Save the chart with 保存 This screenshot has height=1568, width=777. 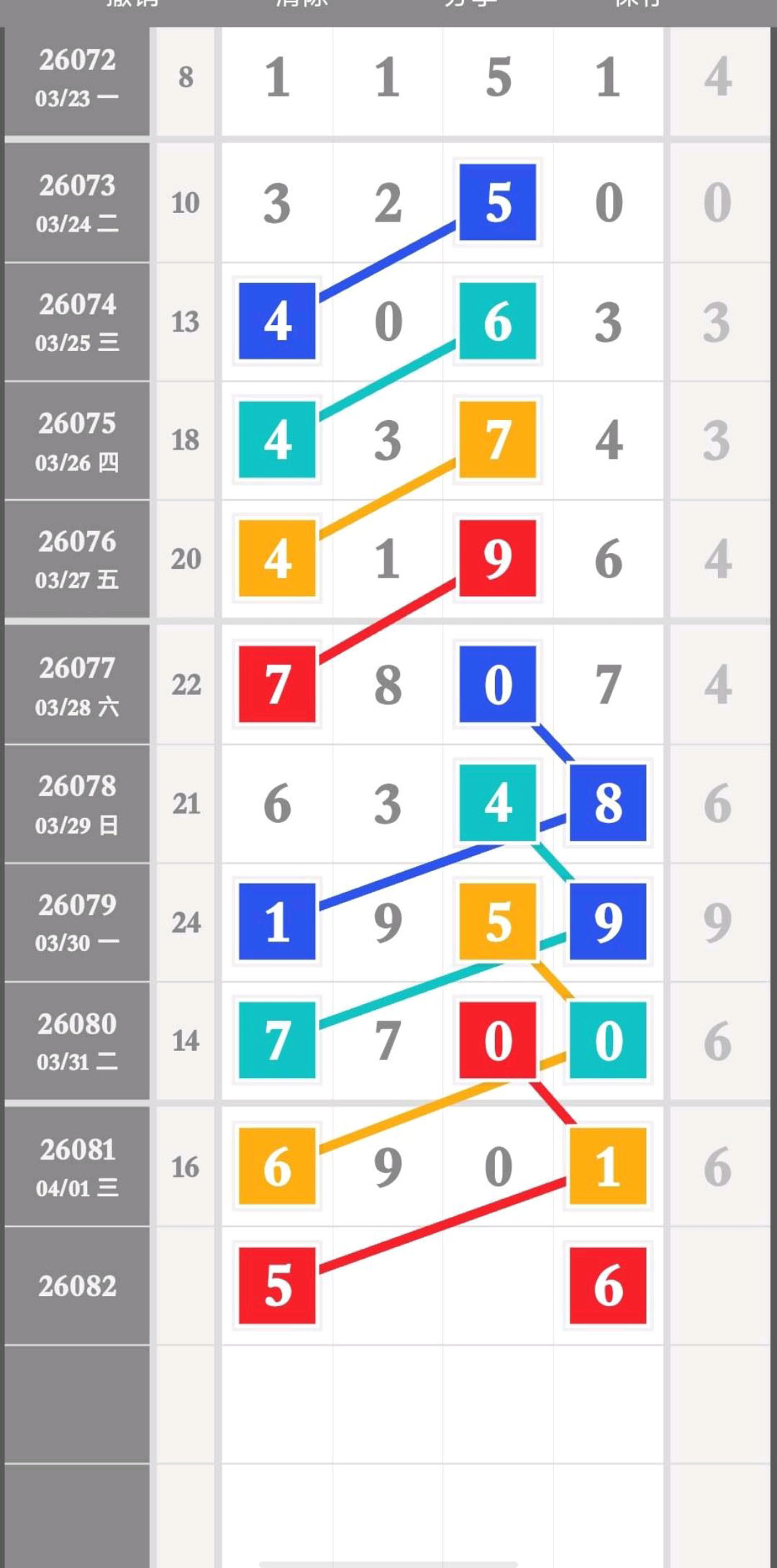[637, 4]
